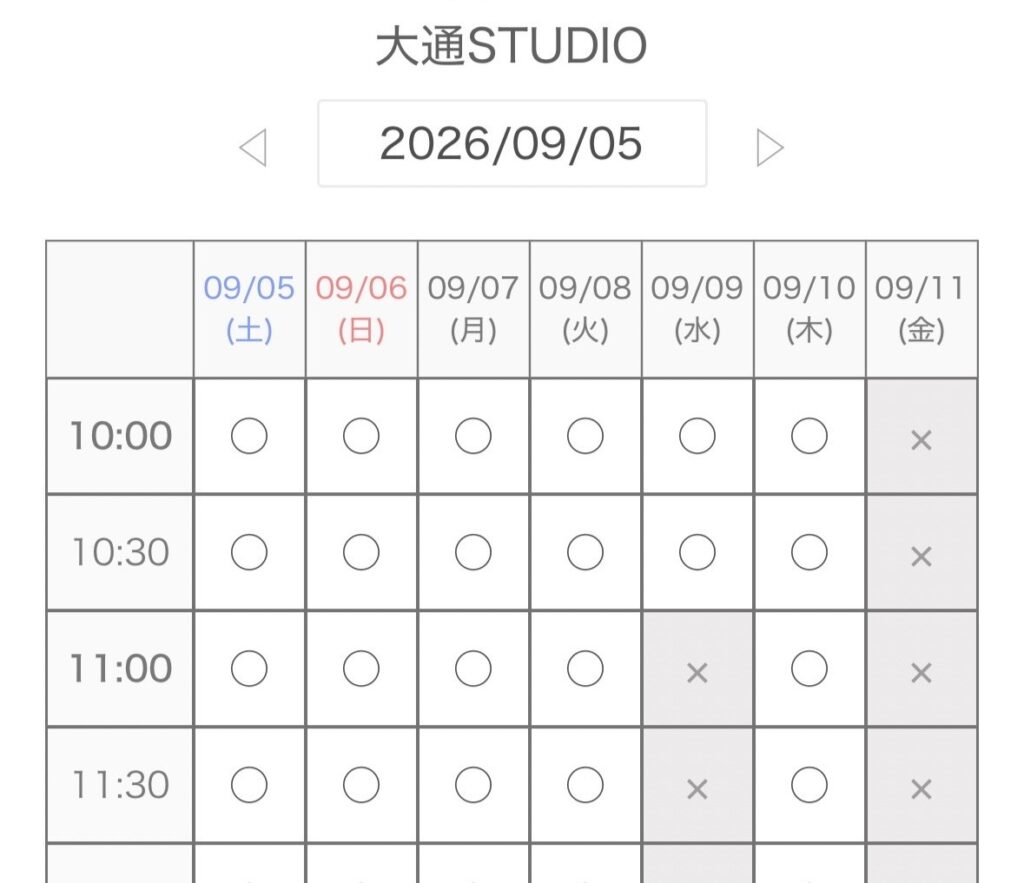Pick the 10:00 slot on 09/09 (水)
The width and height of the screenshot is (1024, 883).
[697, 436]
